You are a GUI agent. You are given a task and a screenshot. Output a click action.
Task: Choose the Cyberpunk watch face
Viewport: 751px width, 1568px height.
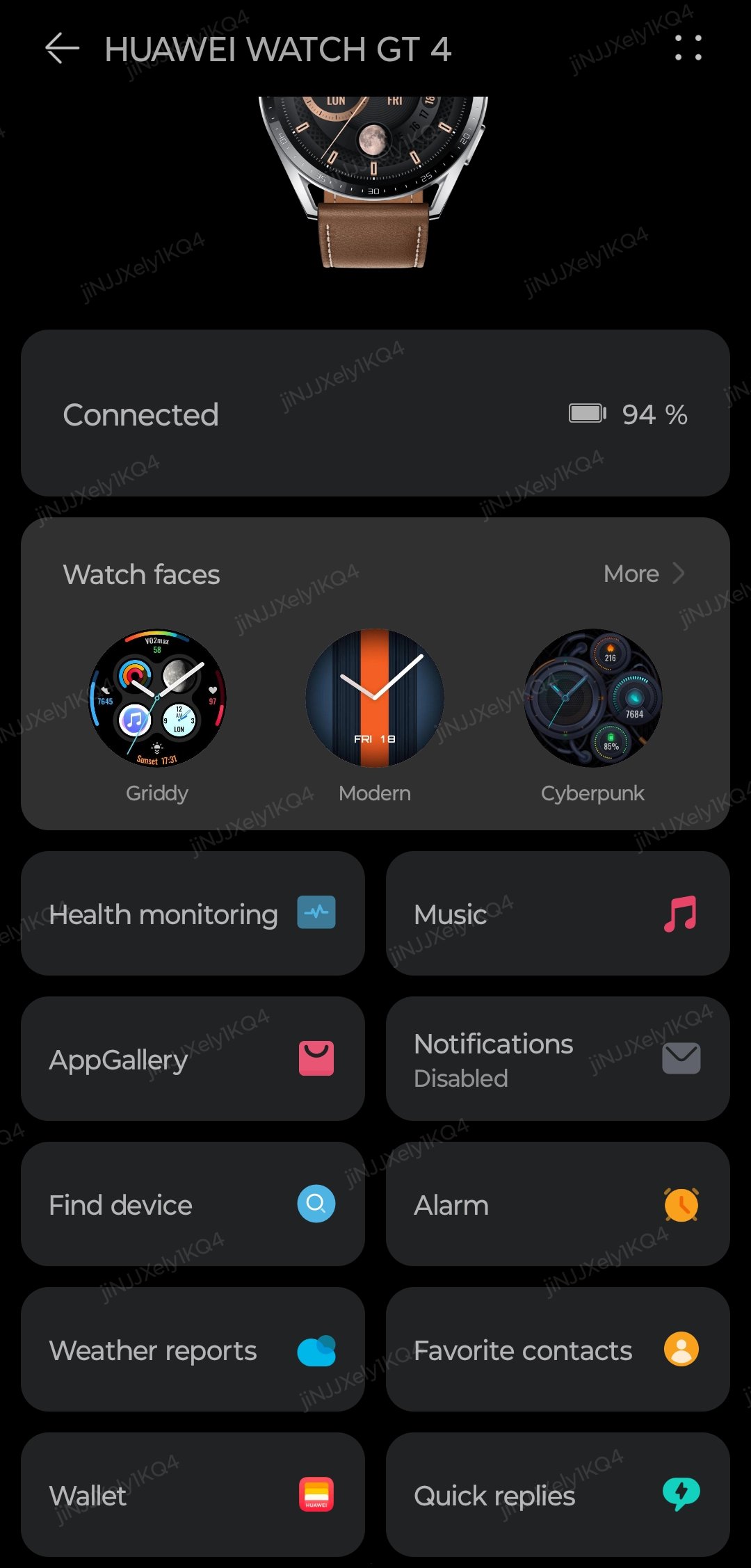(x=592, y=699)
